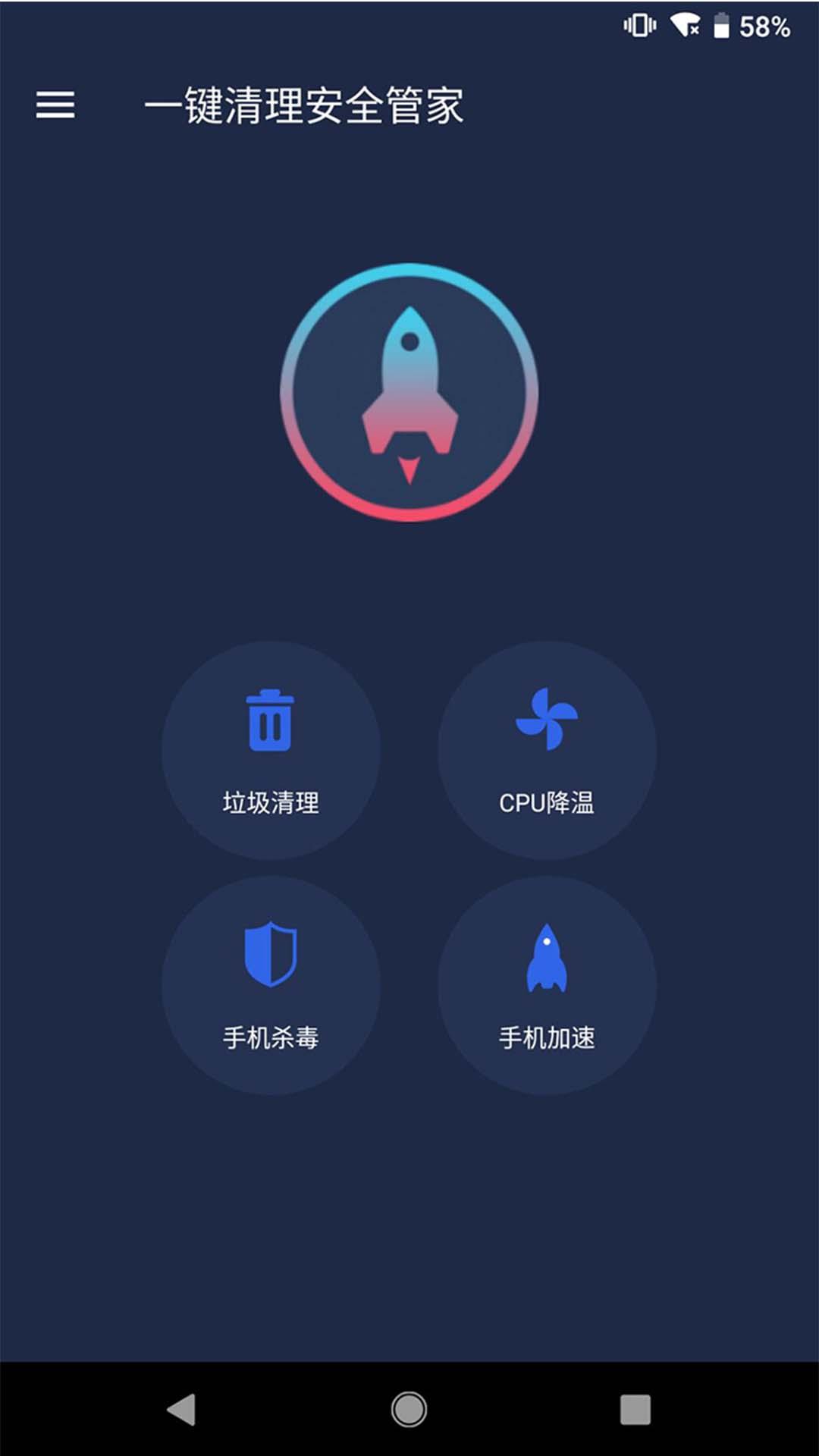Tap the large rocket boost button
The width and height of the screenshot is (819, 1456).
[x=409, y=392]
